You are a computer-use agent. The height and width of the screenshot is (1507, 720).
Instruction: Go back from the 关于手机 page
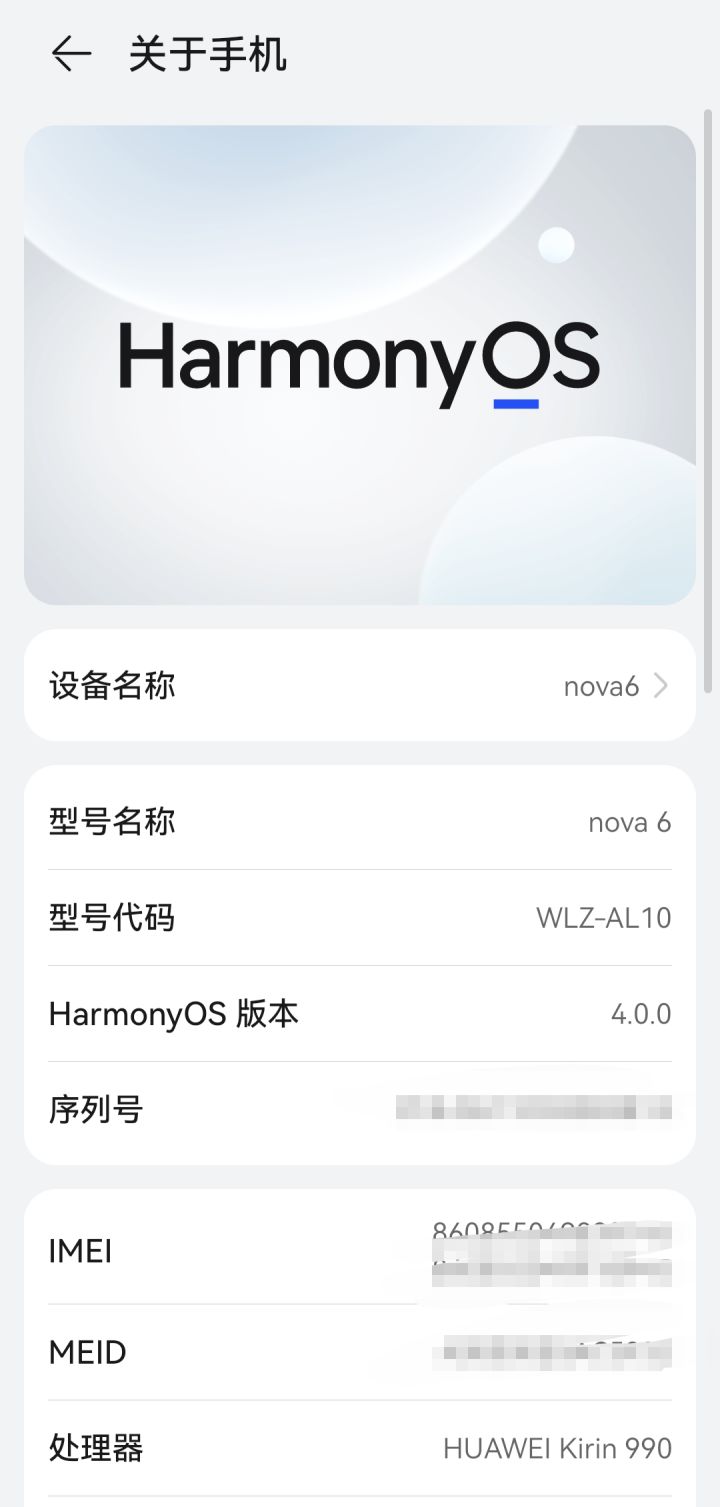(x=71, y=54)
